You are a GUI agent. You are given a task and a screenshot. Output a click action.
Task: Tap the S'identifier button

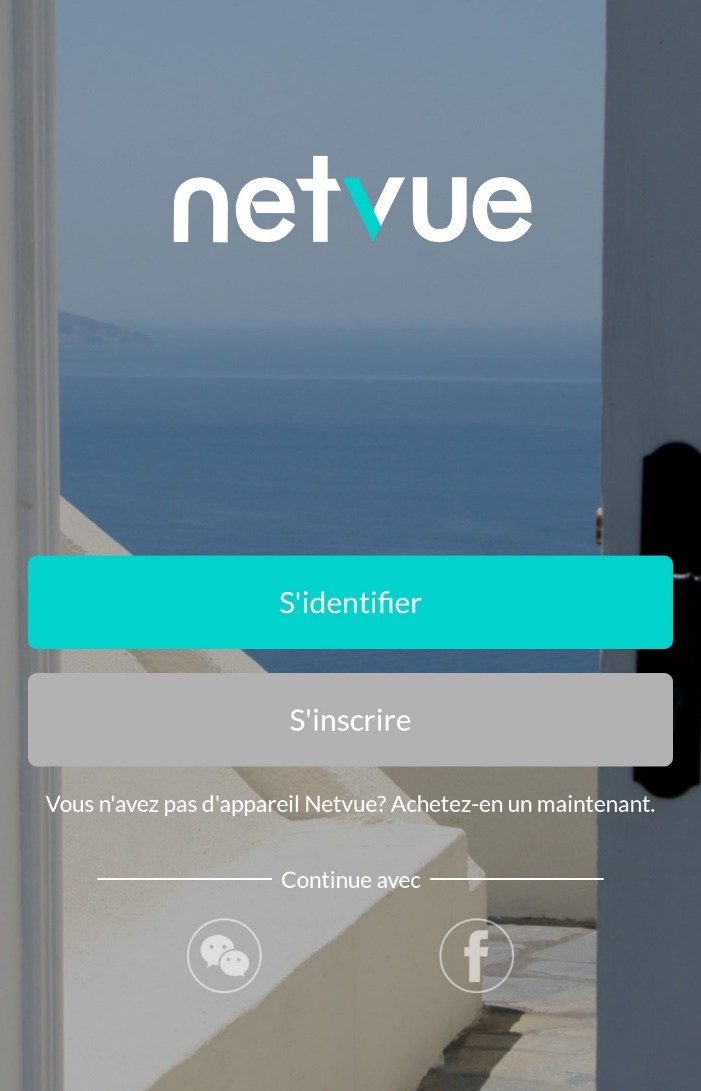pyautogui.click(x=350, y=602)
